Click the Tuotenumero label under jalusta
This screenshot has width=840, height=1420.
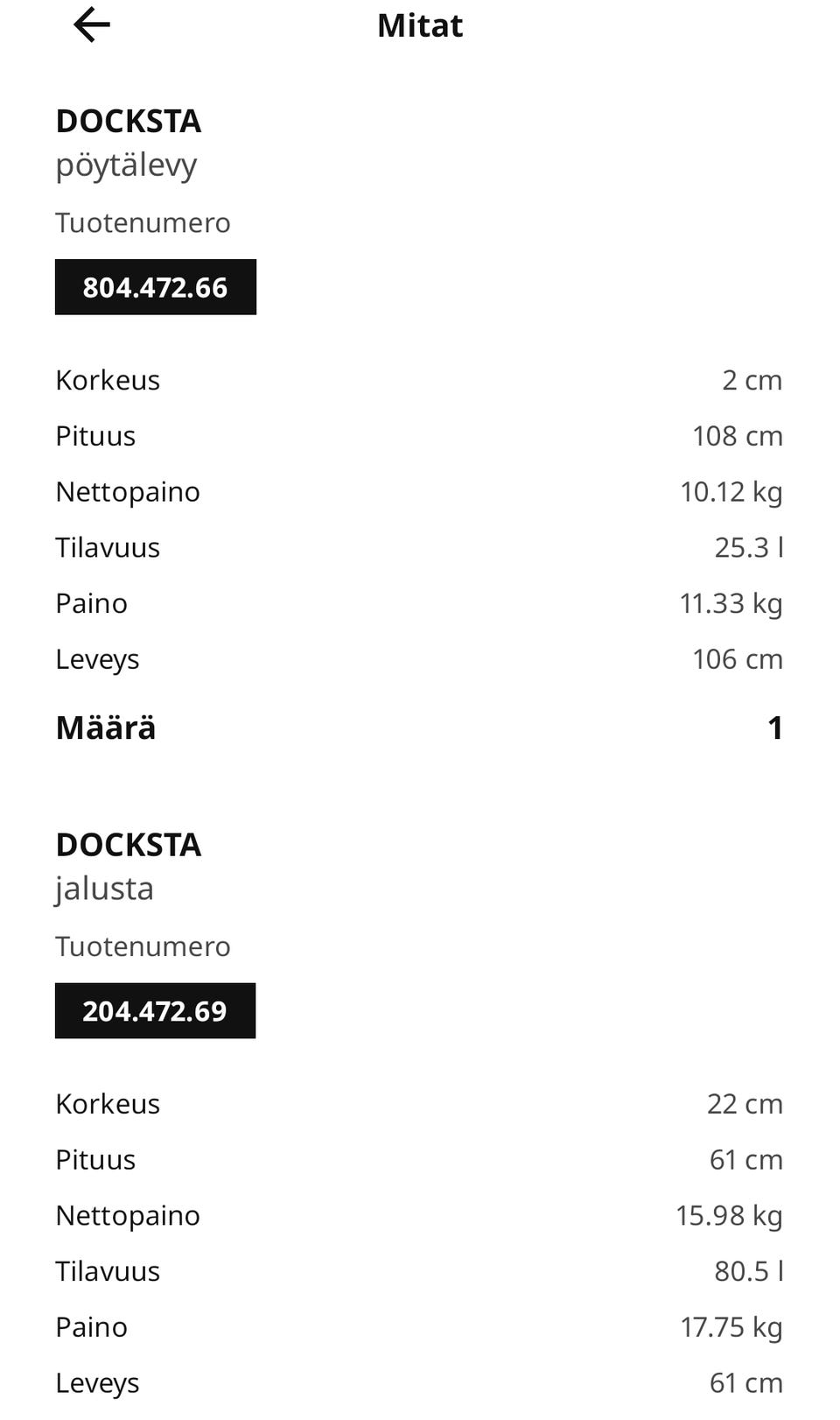(x=143, y=947)
